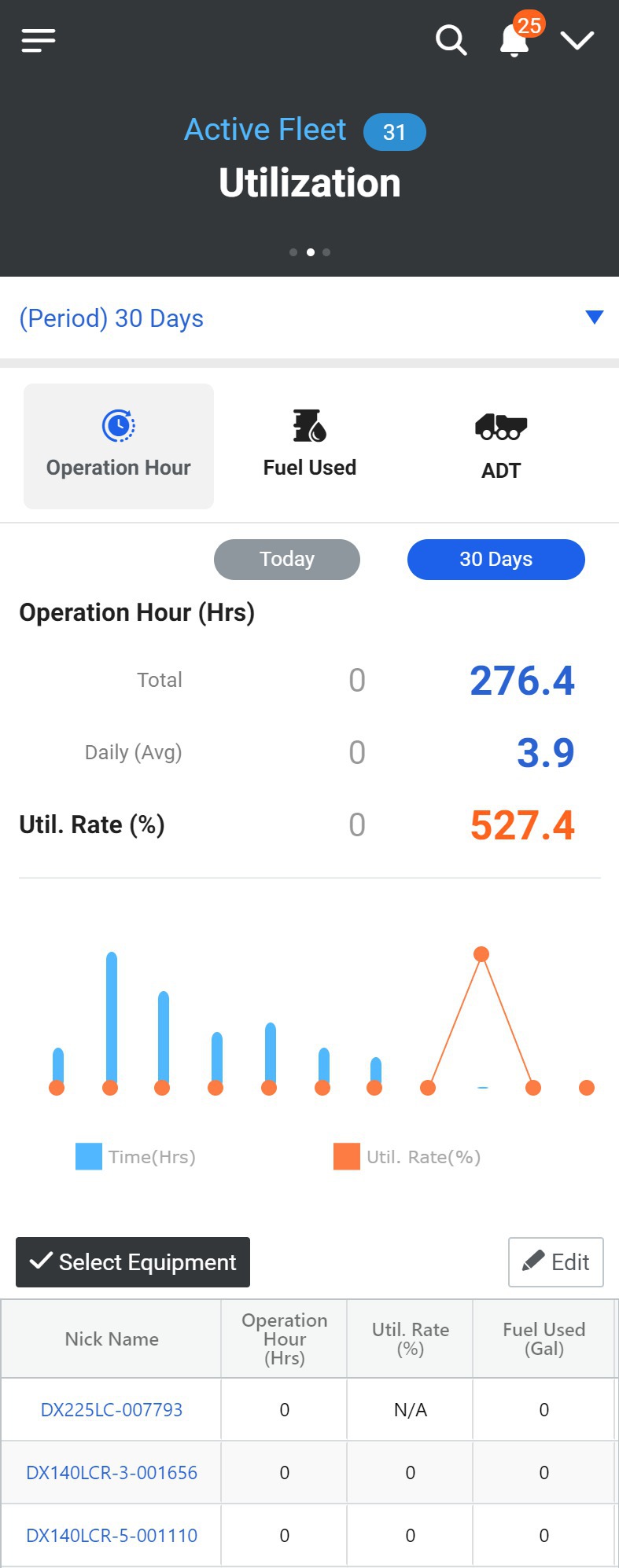Open DX225LC-007793 equipment details
Image resolution: width=619 pixels, height=1568 pixels.
point(112,1410)
